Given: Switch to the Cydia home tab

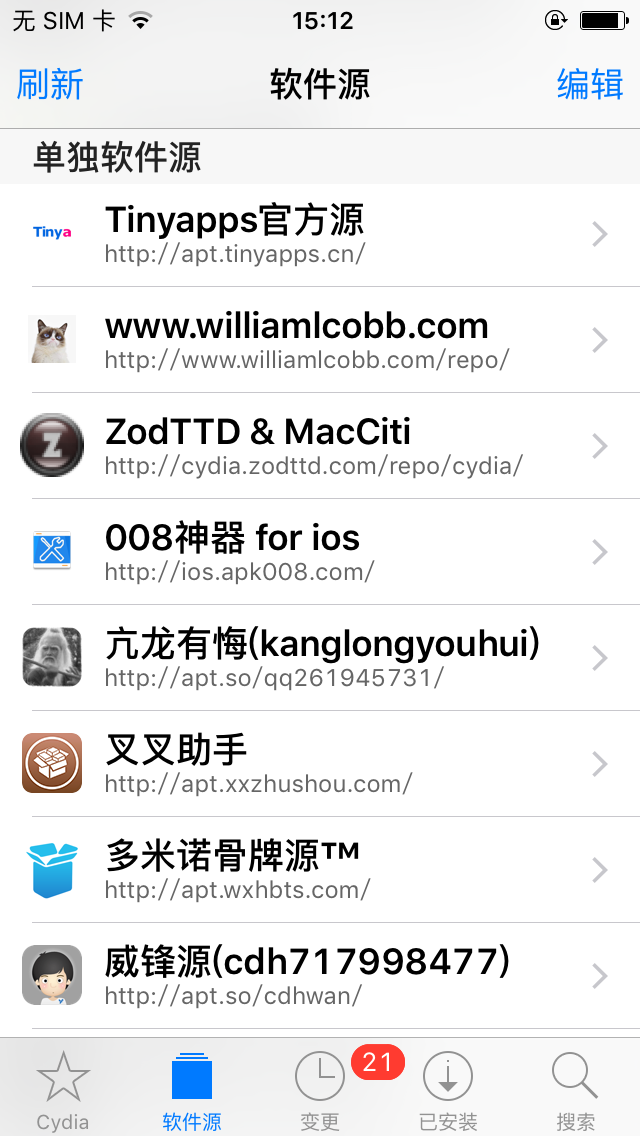Looking at the screenshot, I should [63, 1090].
